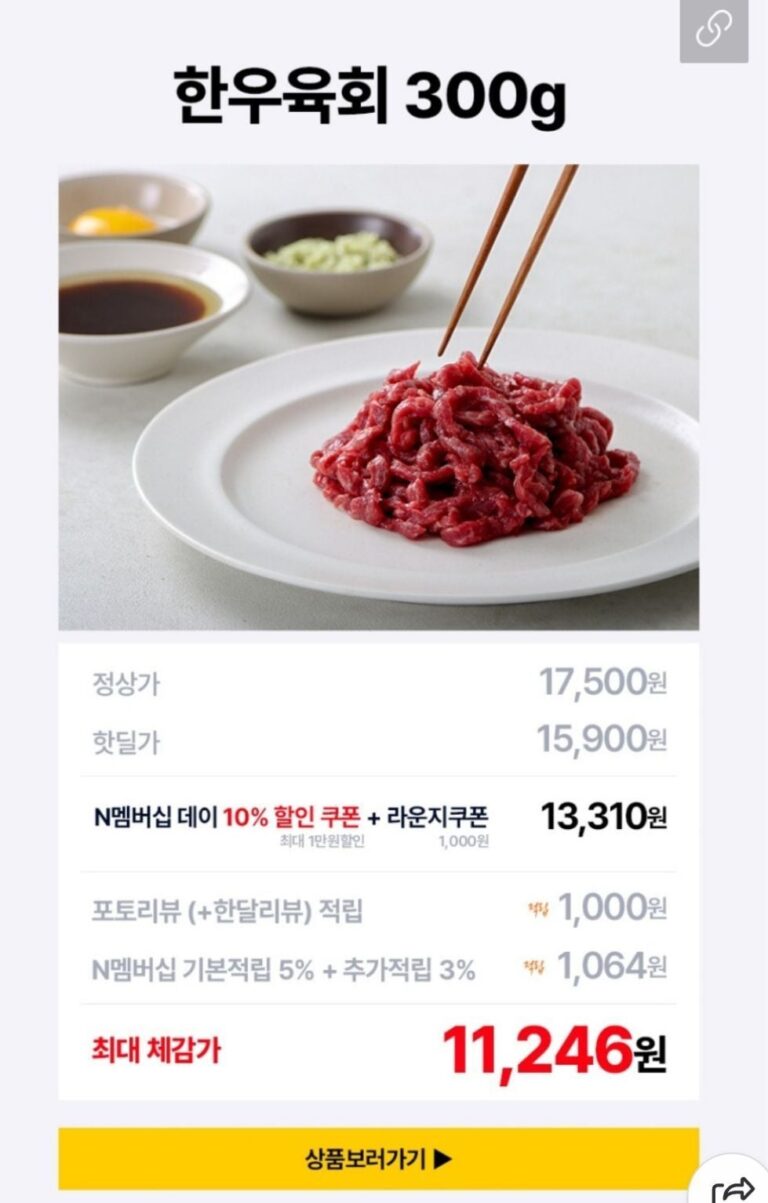Tap the yellow 상품보러가기 button
Viewport: 768px width, 1203px height.
(x=378, y=1159)
